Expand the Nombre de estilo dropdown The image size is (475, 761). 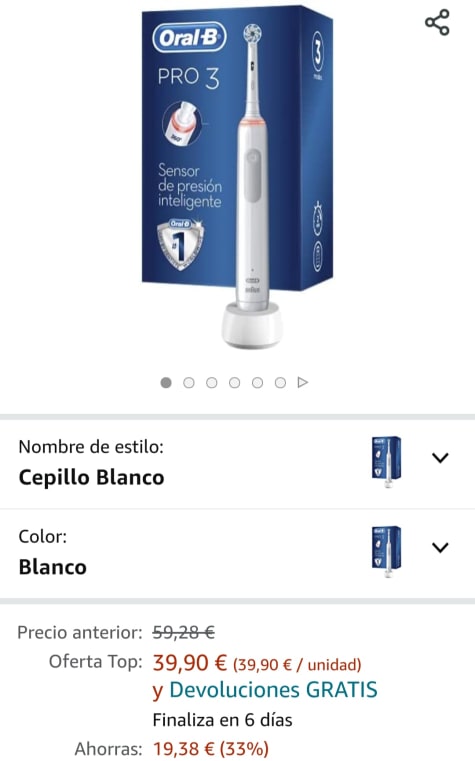pyautogui.click(x=237, y=463)
